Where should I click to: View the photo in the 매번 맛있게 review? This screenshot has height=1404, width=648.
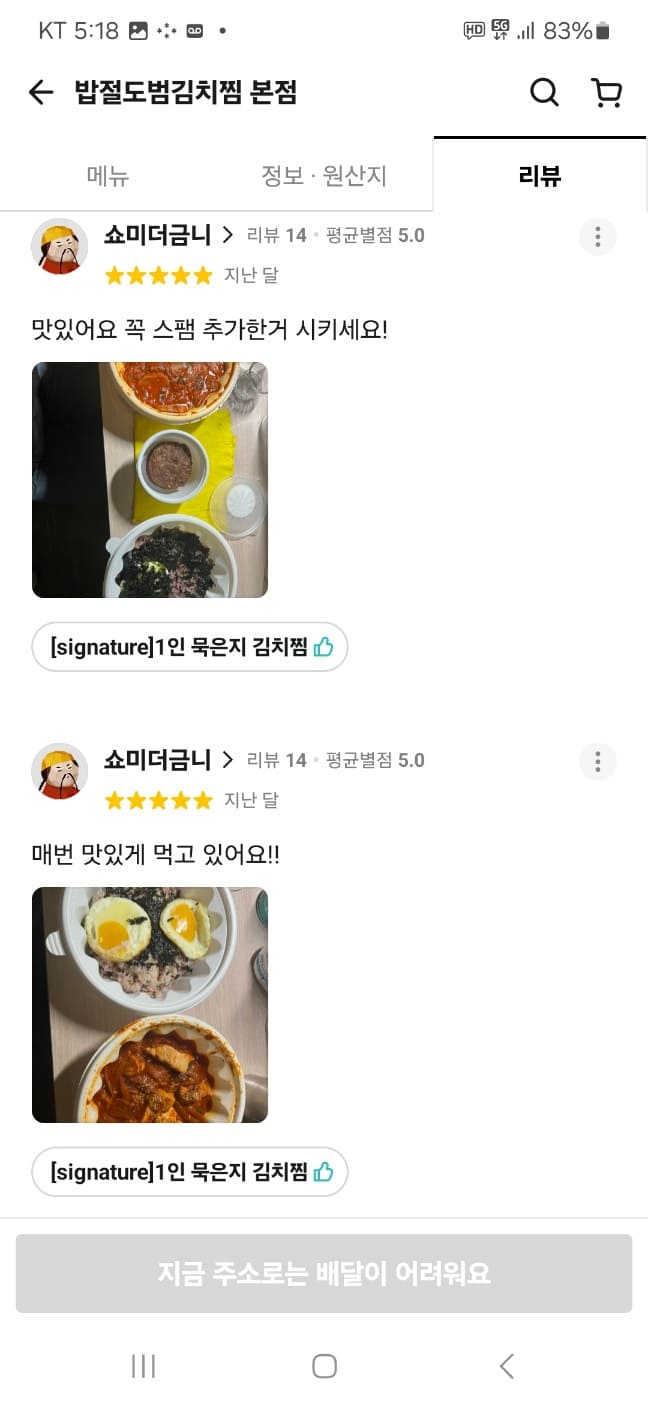[x=150, y=1005]
